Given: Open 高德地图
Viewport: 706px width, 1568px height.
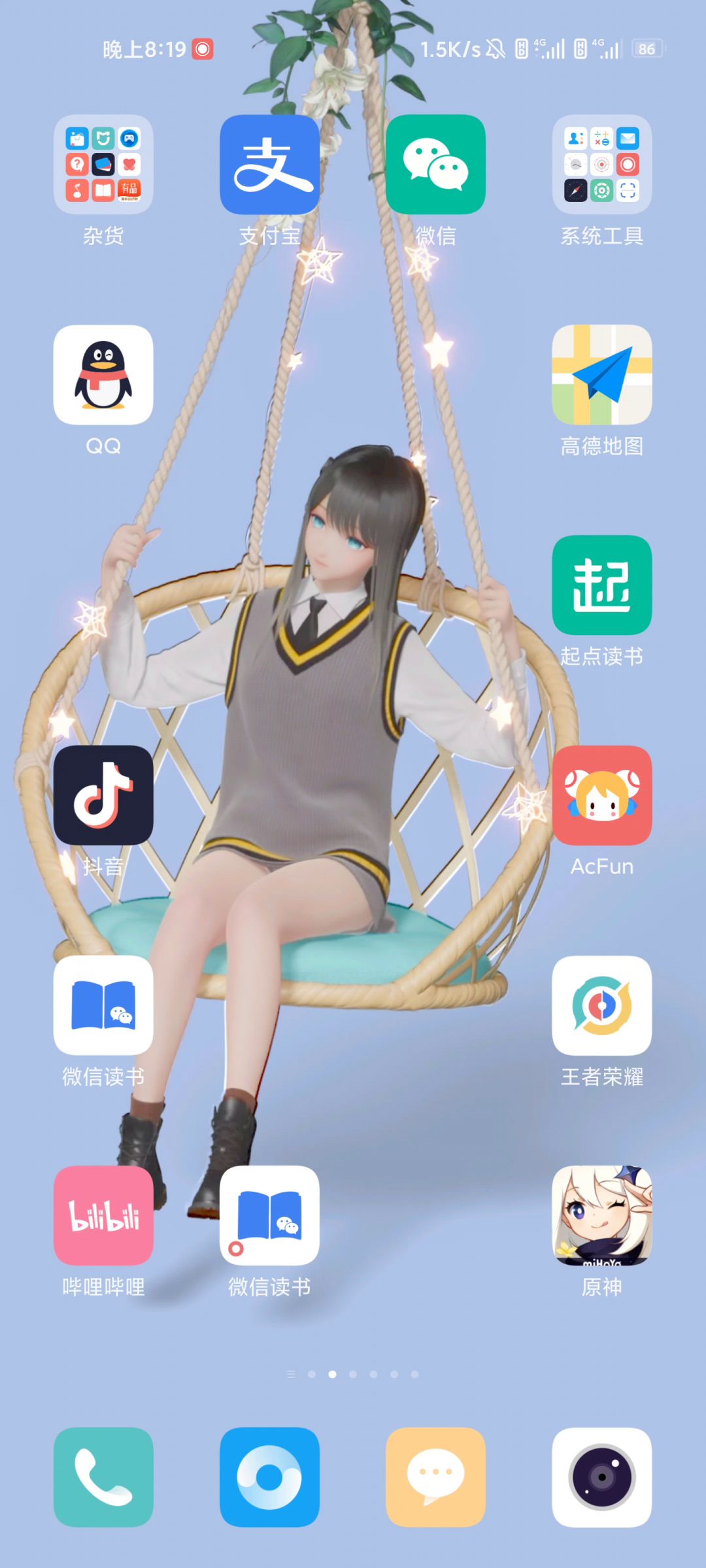Looking at the screenshot, I should 601,375.
